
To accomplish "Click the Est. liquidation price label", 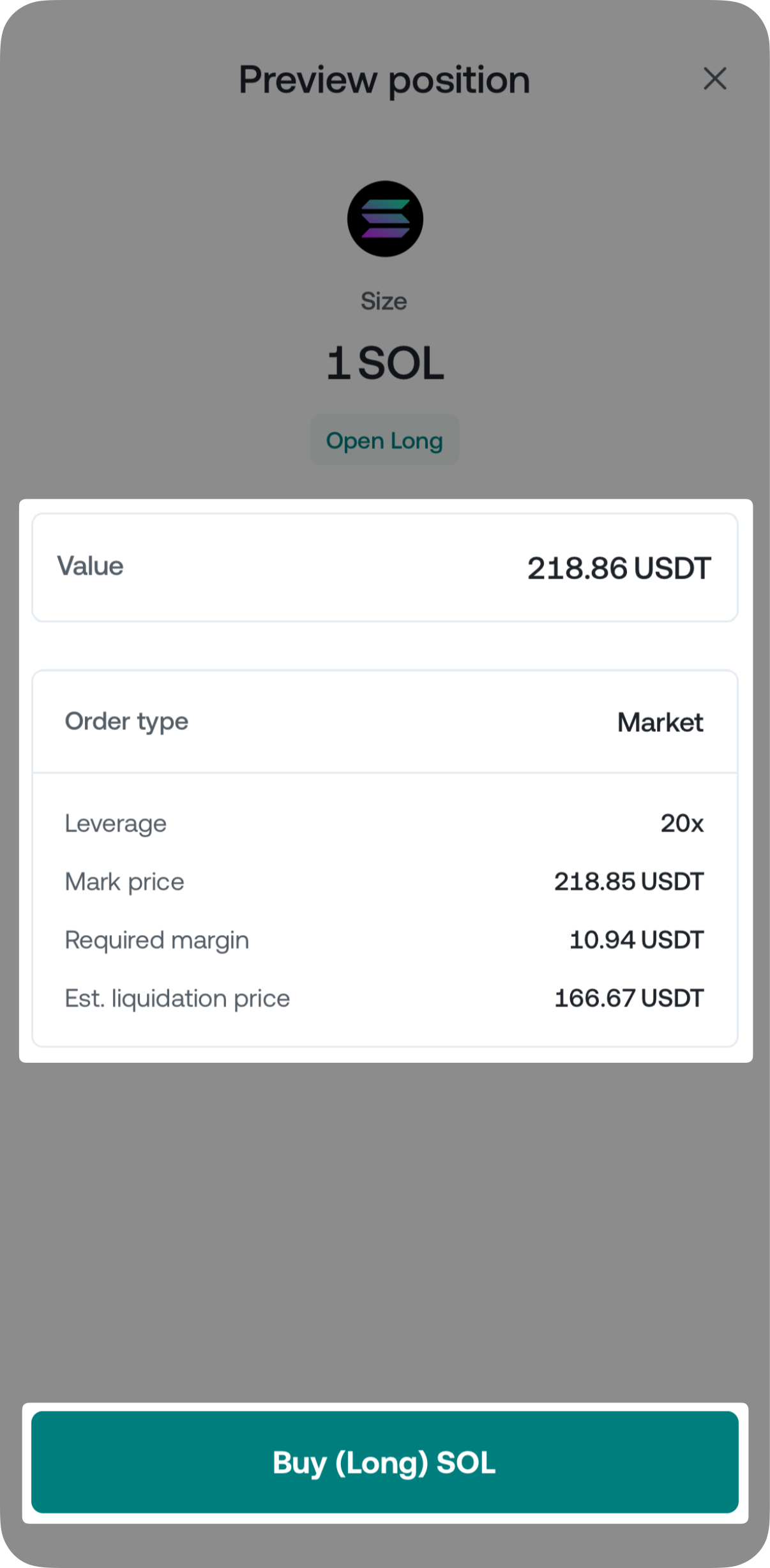I will click(177, 997).
